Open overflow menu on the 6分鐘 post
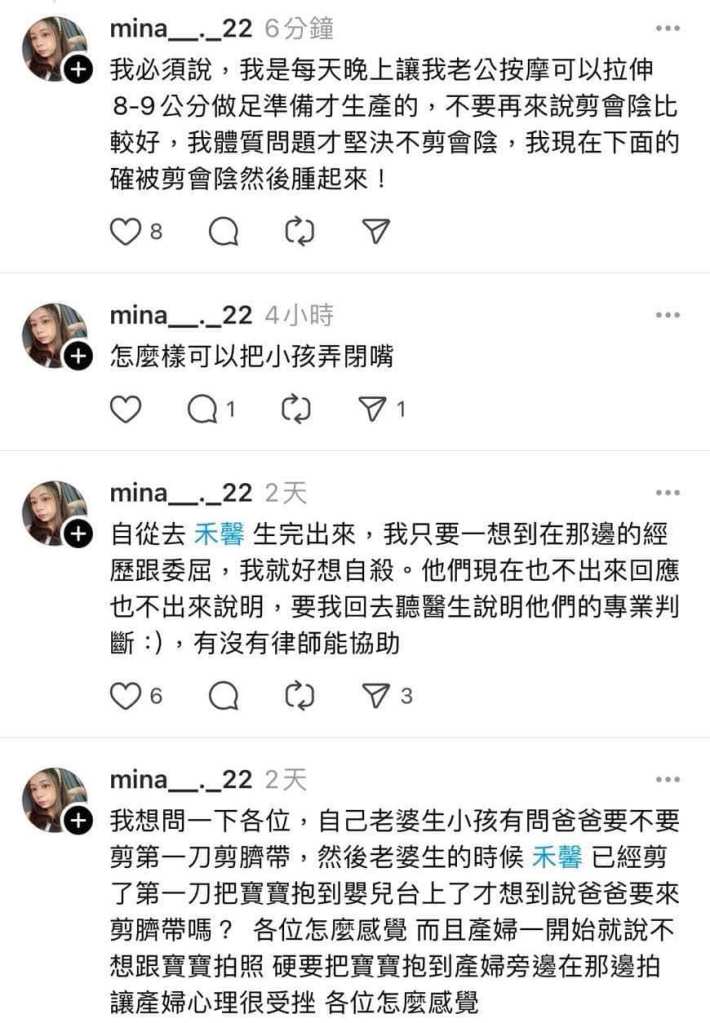710x1023 pixels. [x=667, y=29]
